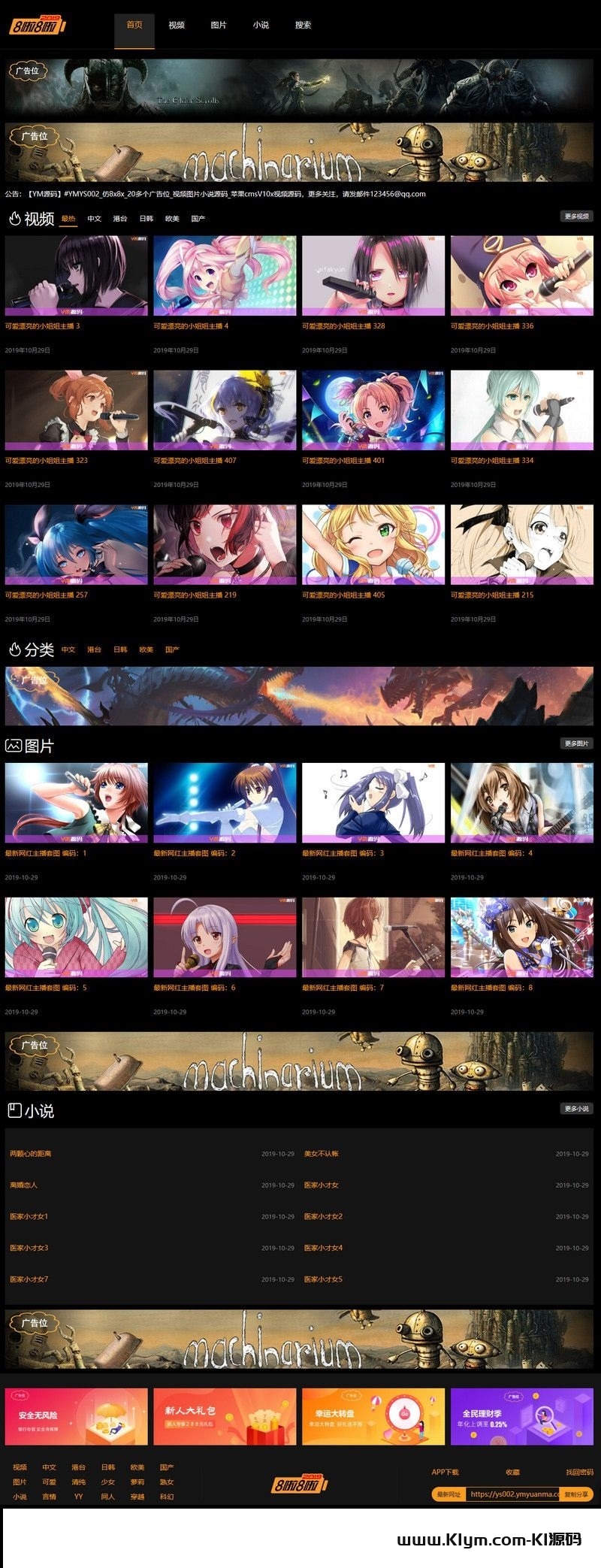Tap the 复制分享 button
Viewport: 601px width, 1568px height.
click(576, 1494)
